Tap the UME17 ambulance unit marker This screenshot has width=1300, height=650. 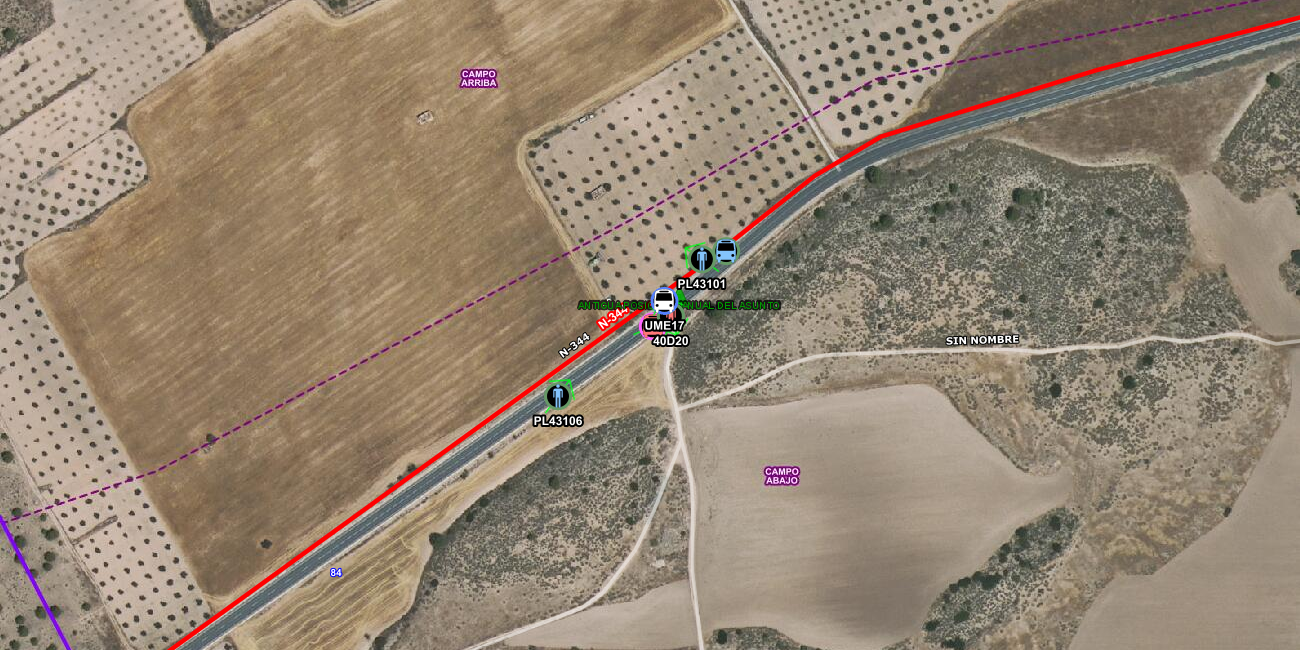click(x=663, y=302)
